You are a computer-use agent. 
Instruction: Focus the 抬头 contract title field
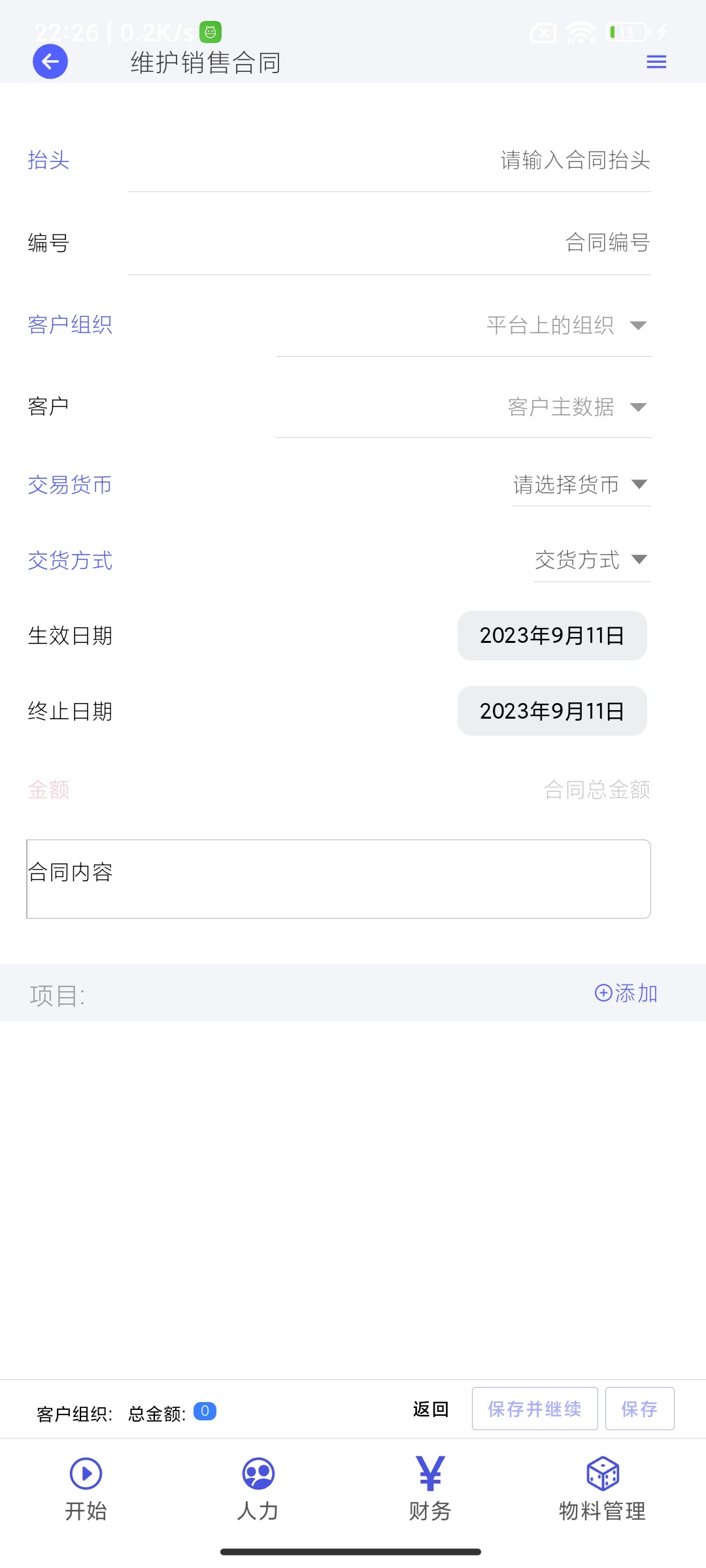point(389,160)
